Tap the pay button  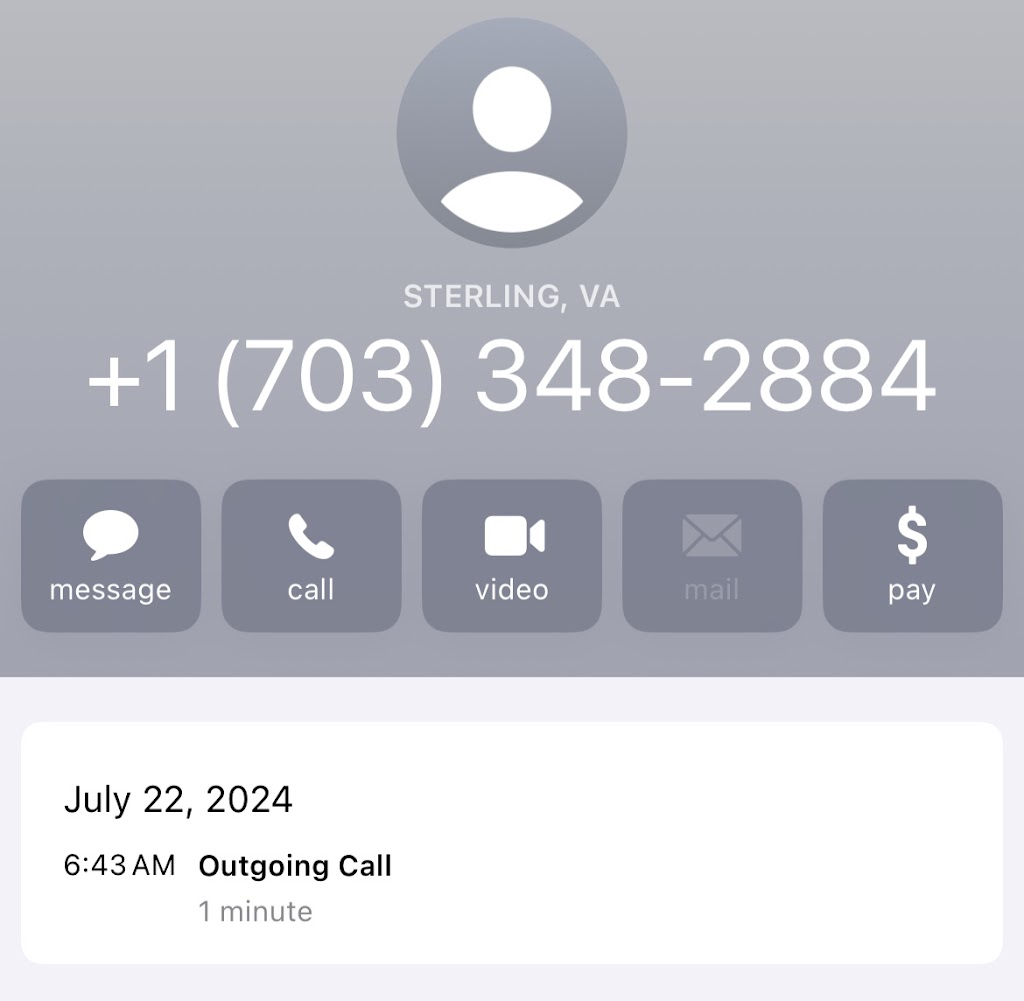pos(912,556)
